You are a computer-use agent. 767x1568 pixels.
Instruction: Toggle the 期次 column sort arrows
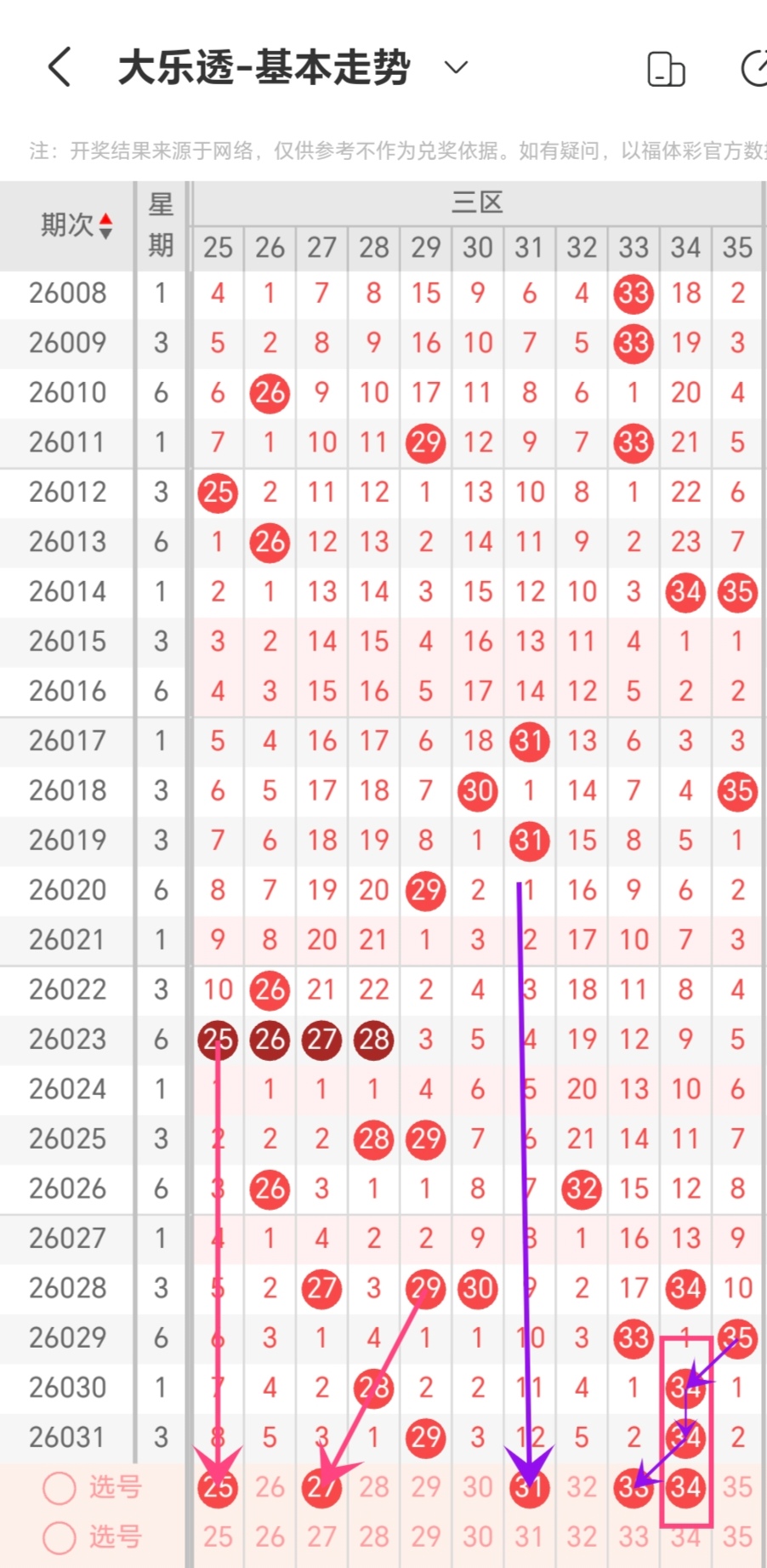coord(105,225)
